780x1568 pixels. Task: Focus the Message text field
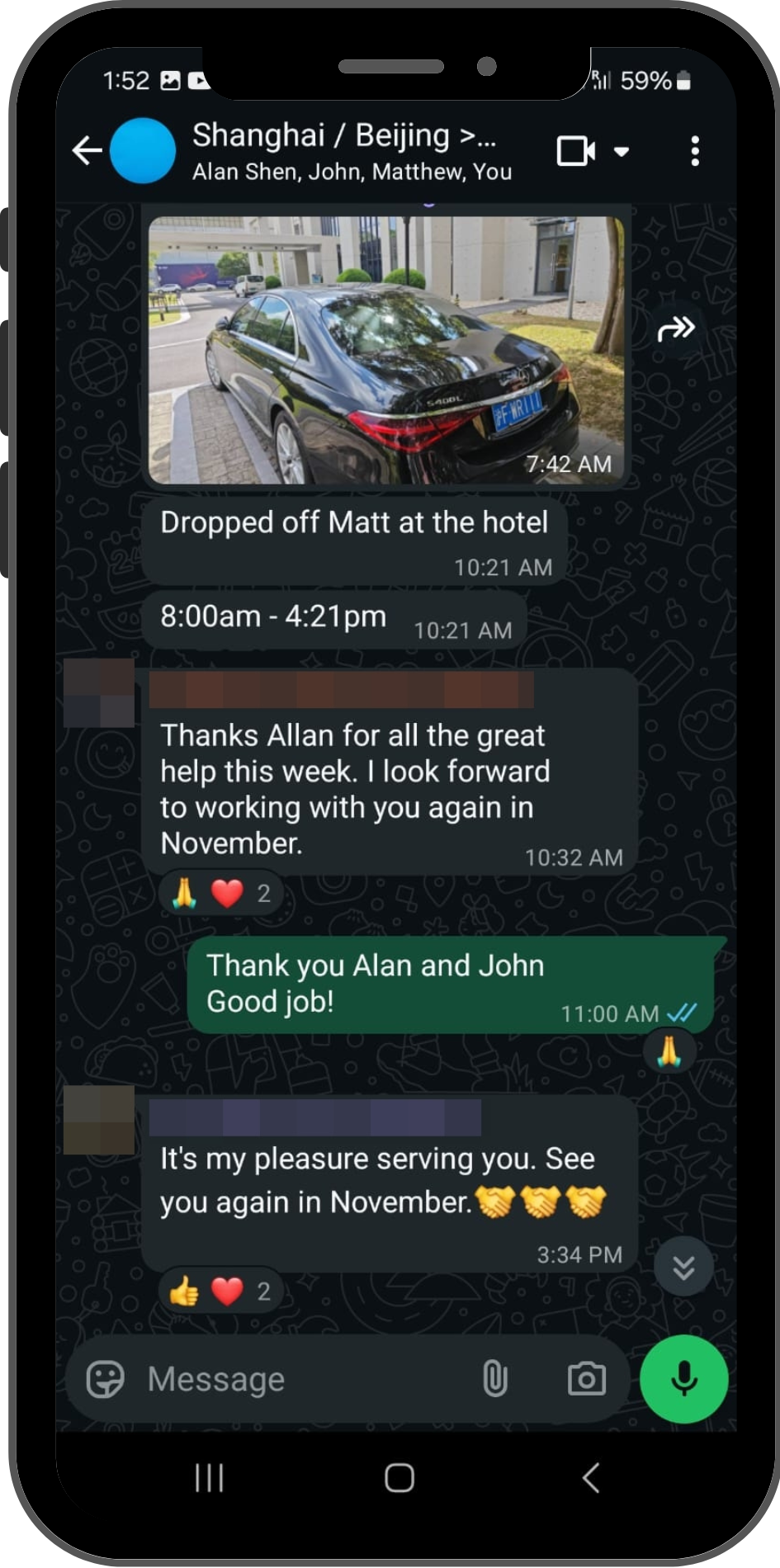pyautogui.click(x=297, y=1379)
